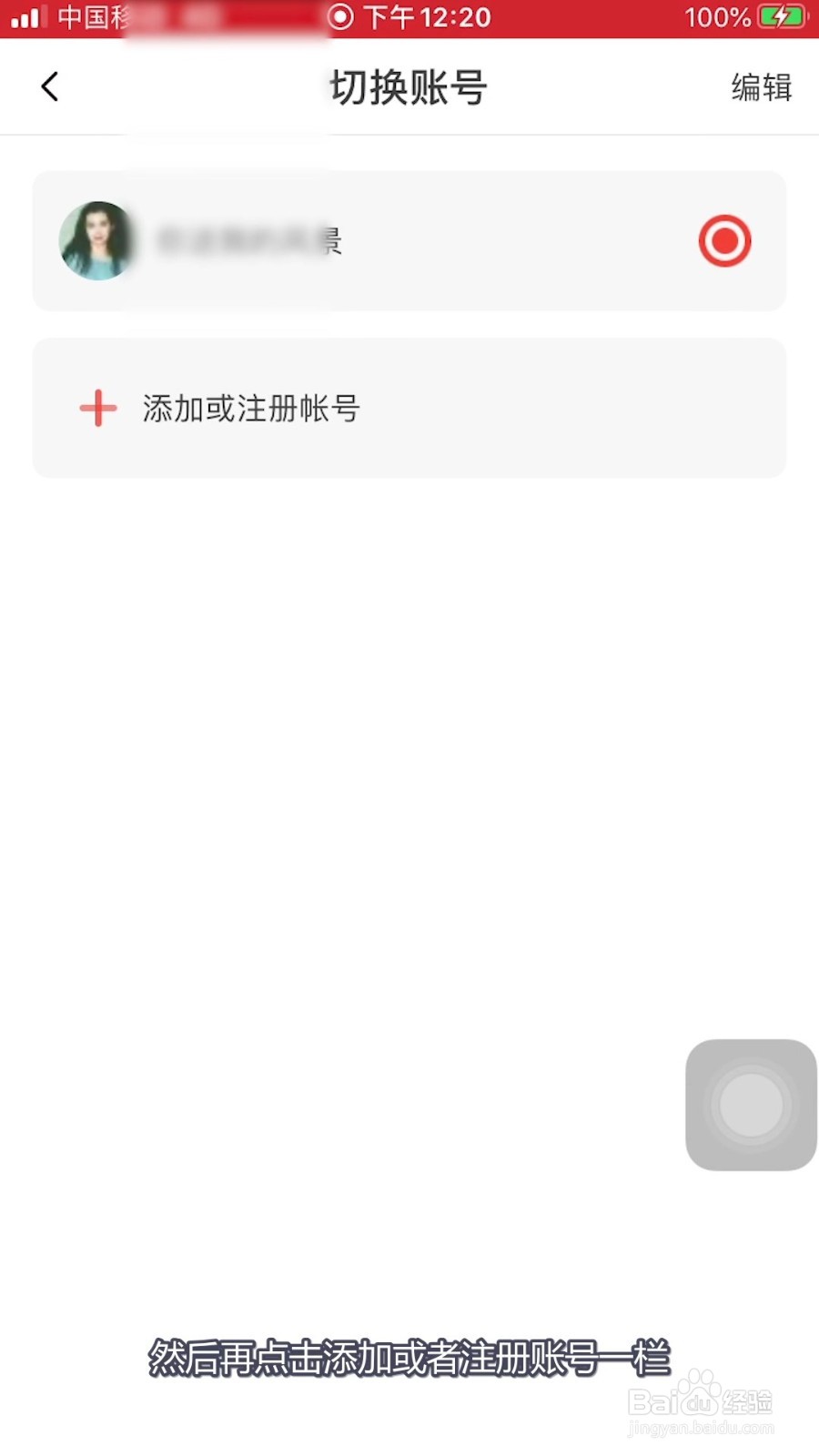Click the screen recording indicator dot
Screen dimensions: 819x1456
click(x=338, y=16)
